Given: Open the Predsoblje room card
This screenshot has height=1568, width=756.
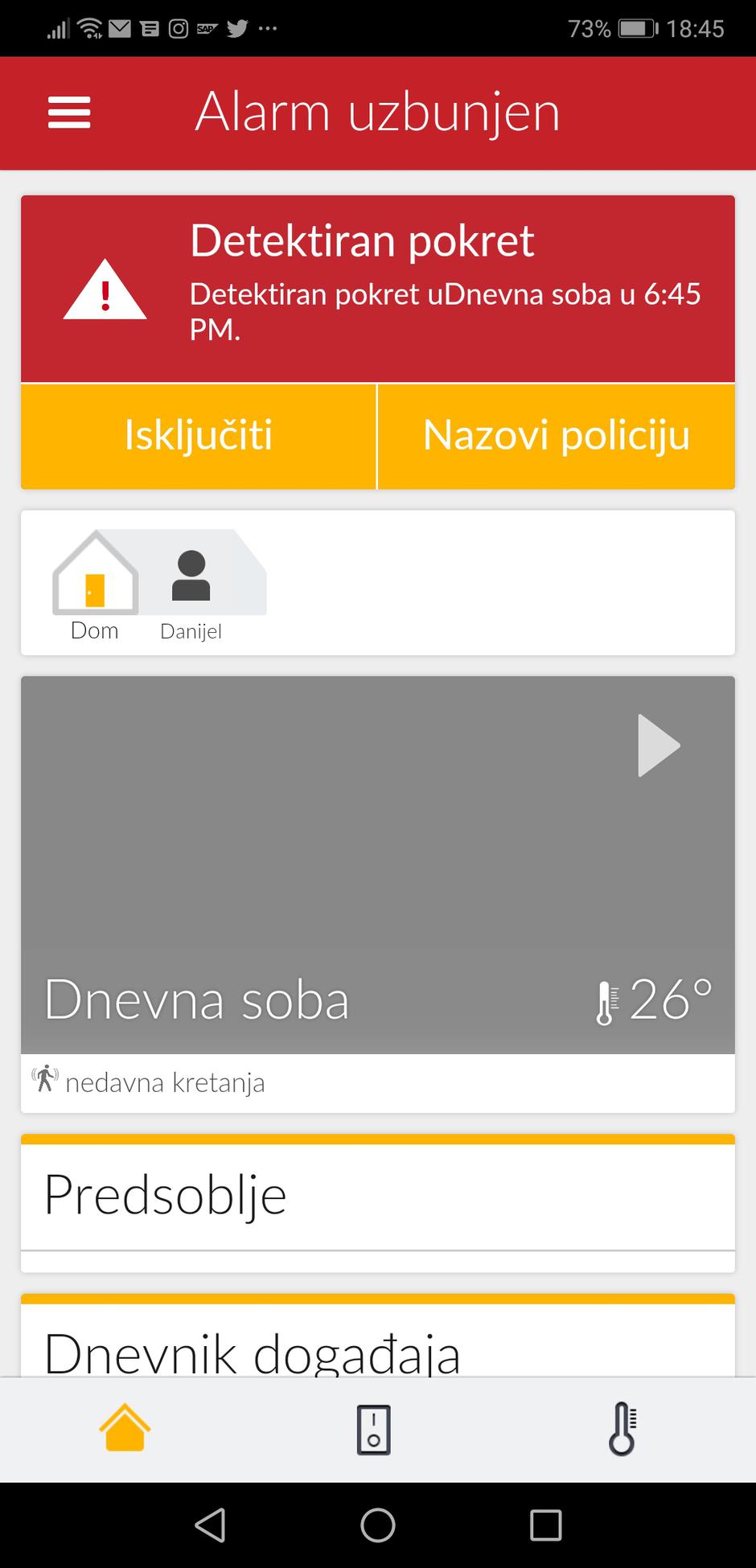Looking at the screenshot, I should pos(377,1196).
